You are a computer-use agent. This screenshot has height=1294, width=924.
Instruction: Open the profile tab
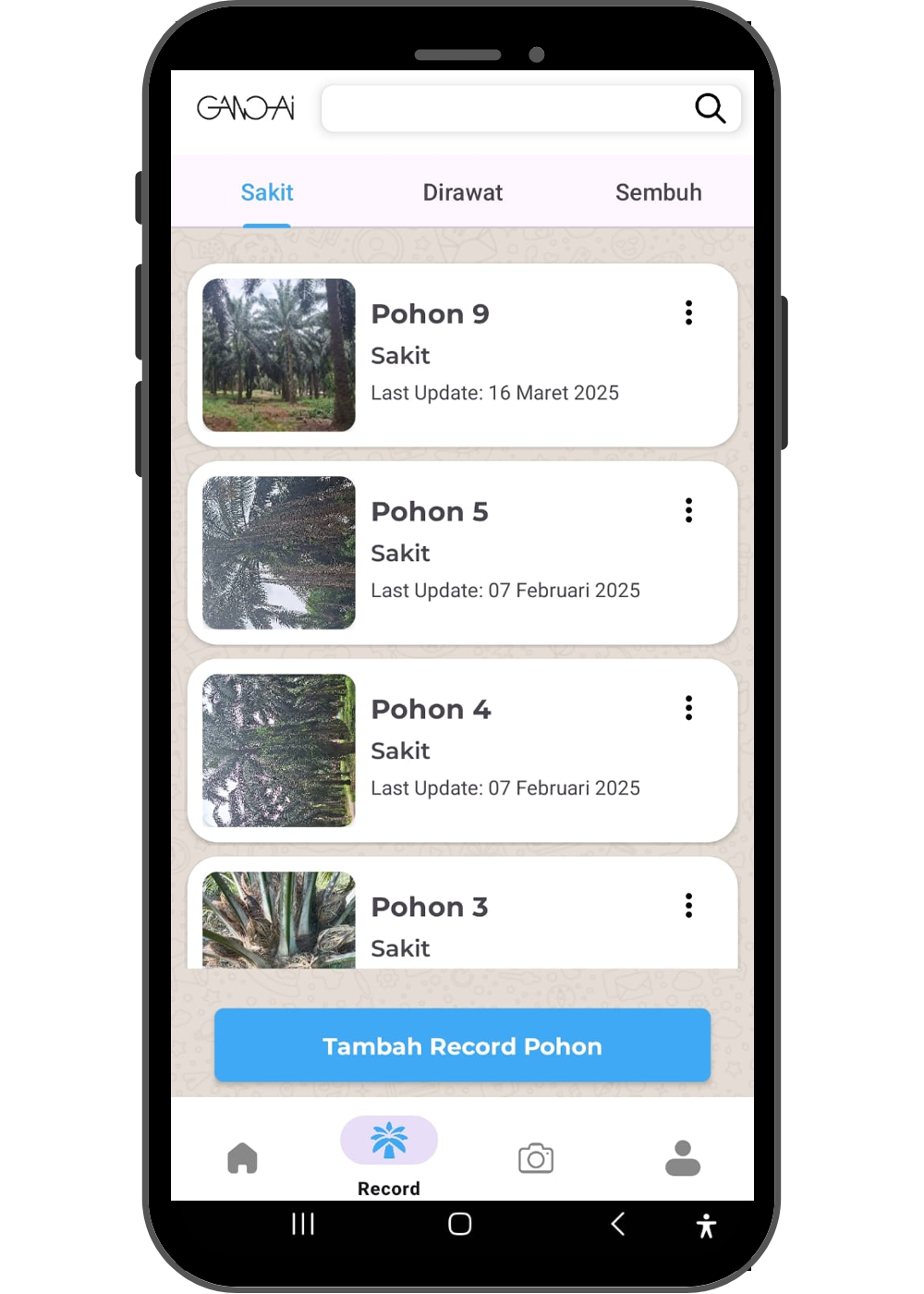pos(683,1158)
